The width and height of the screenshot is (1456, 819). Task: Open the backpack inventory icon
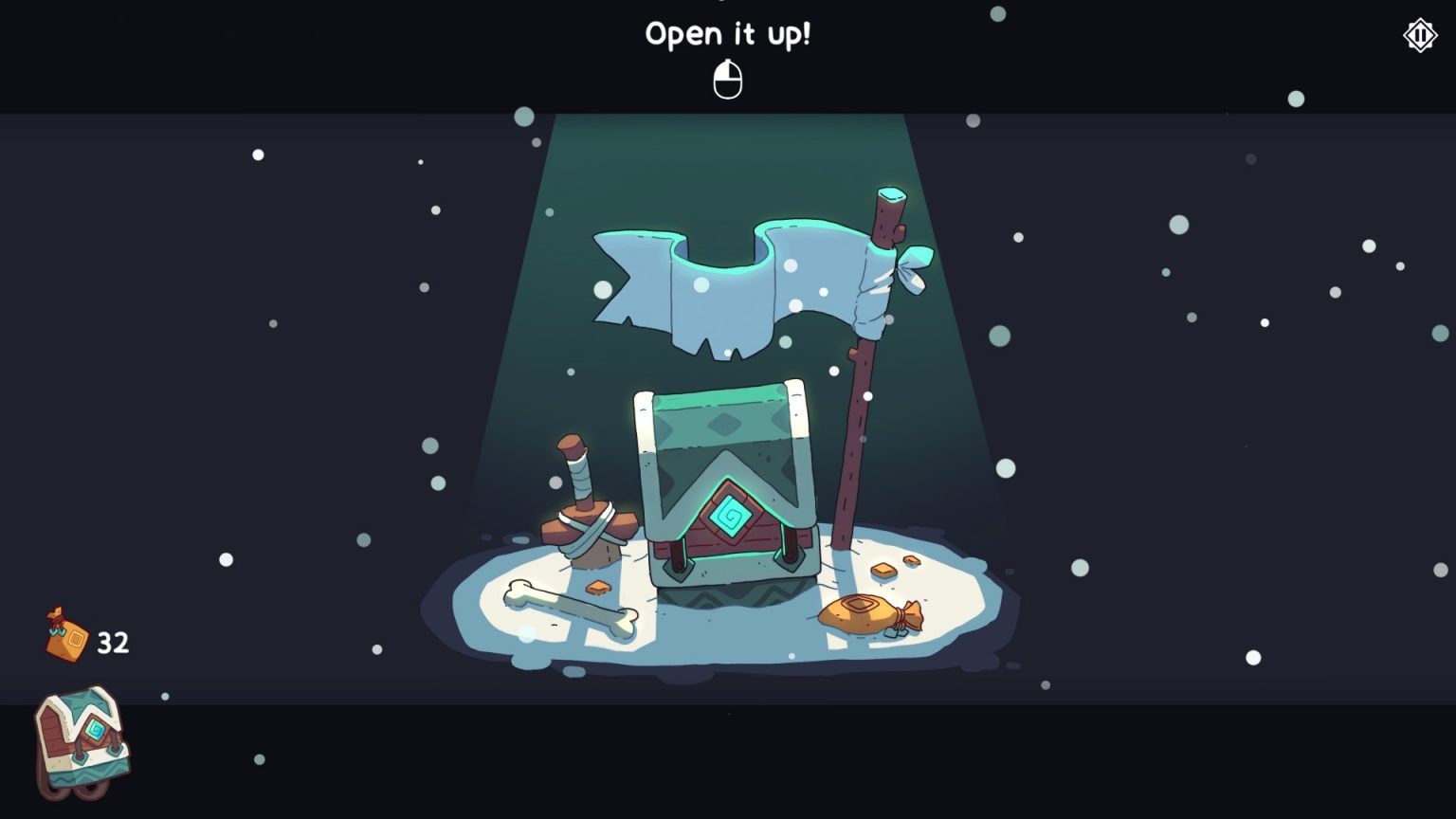[82, 741]
